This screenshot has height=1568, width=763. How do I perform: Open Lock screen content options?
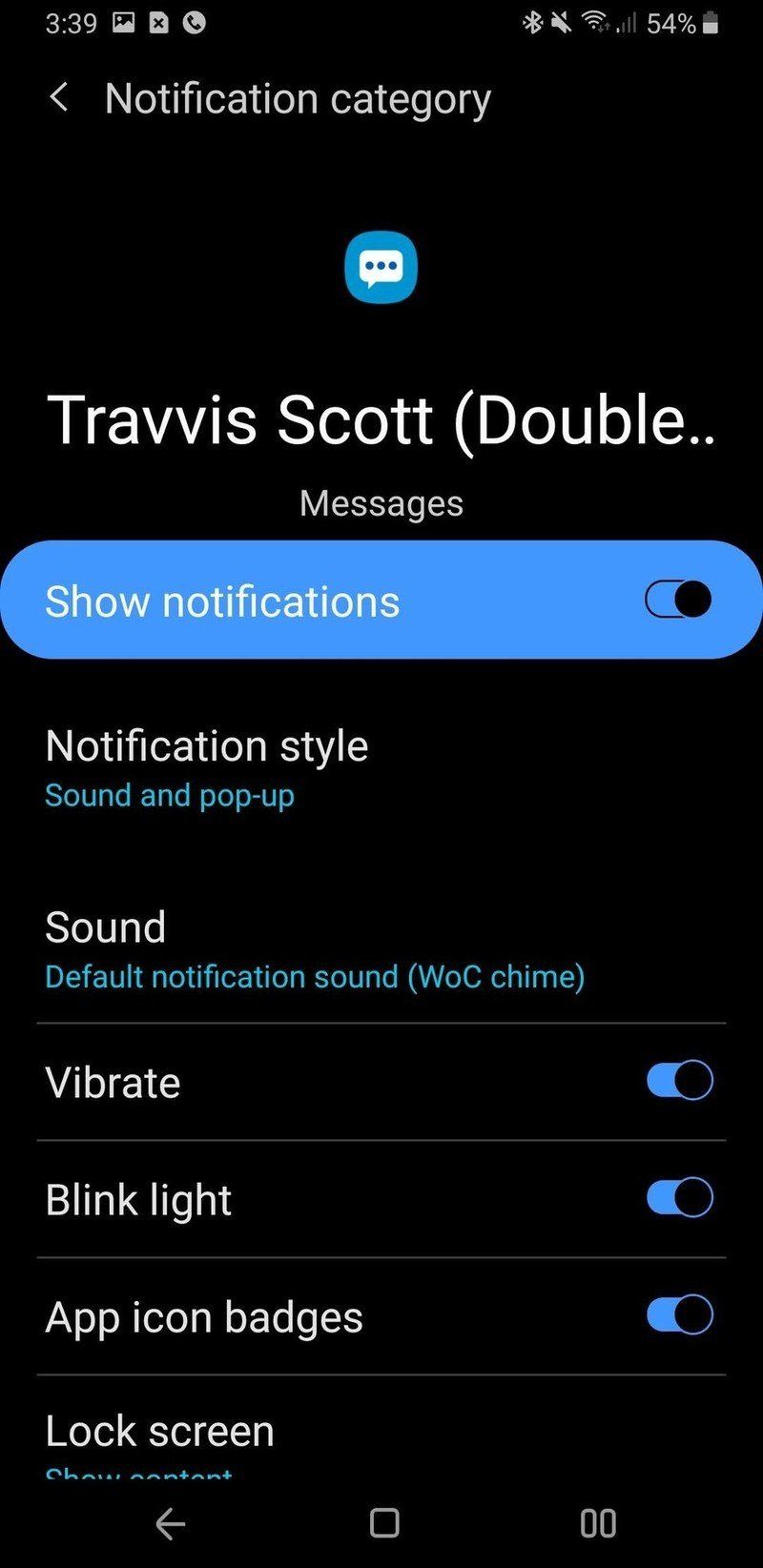pos(158,1430)
